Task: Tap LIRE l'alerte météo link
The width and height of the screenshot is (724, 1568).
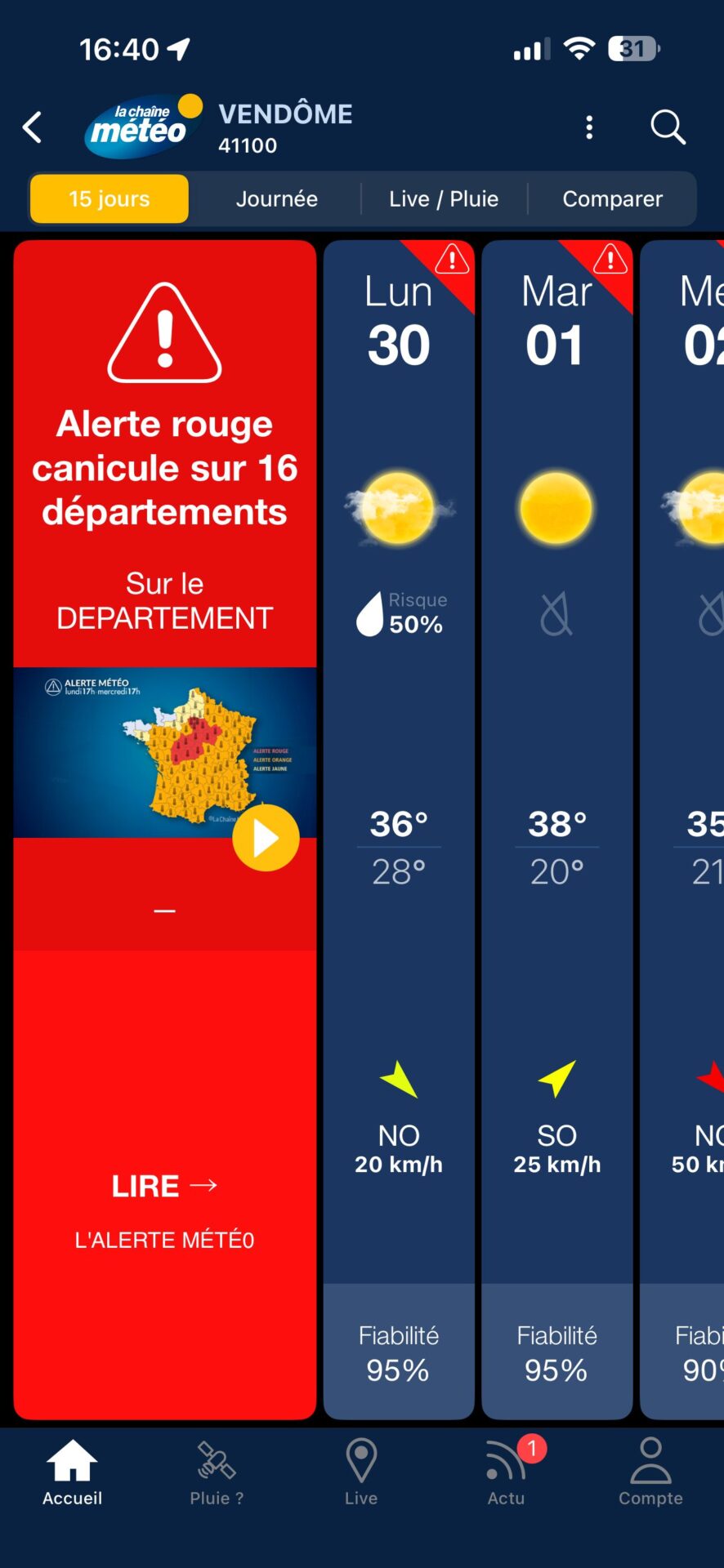Action: (x=164, y=1211)
